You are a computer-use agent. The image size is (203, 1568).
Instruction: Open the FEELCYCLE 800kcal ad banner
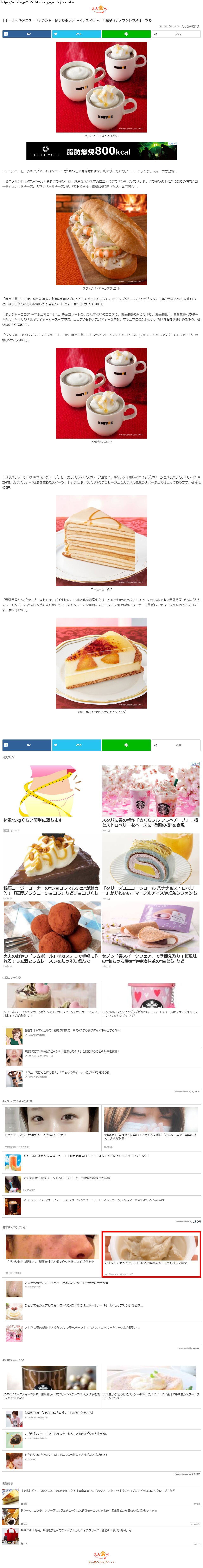101,151
